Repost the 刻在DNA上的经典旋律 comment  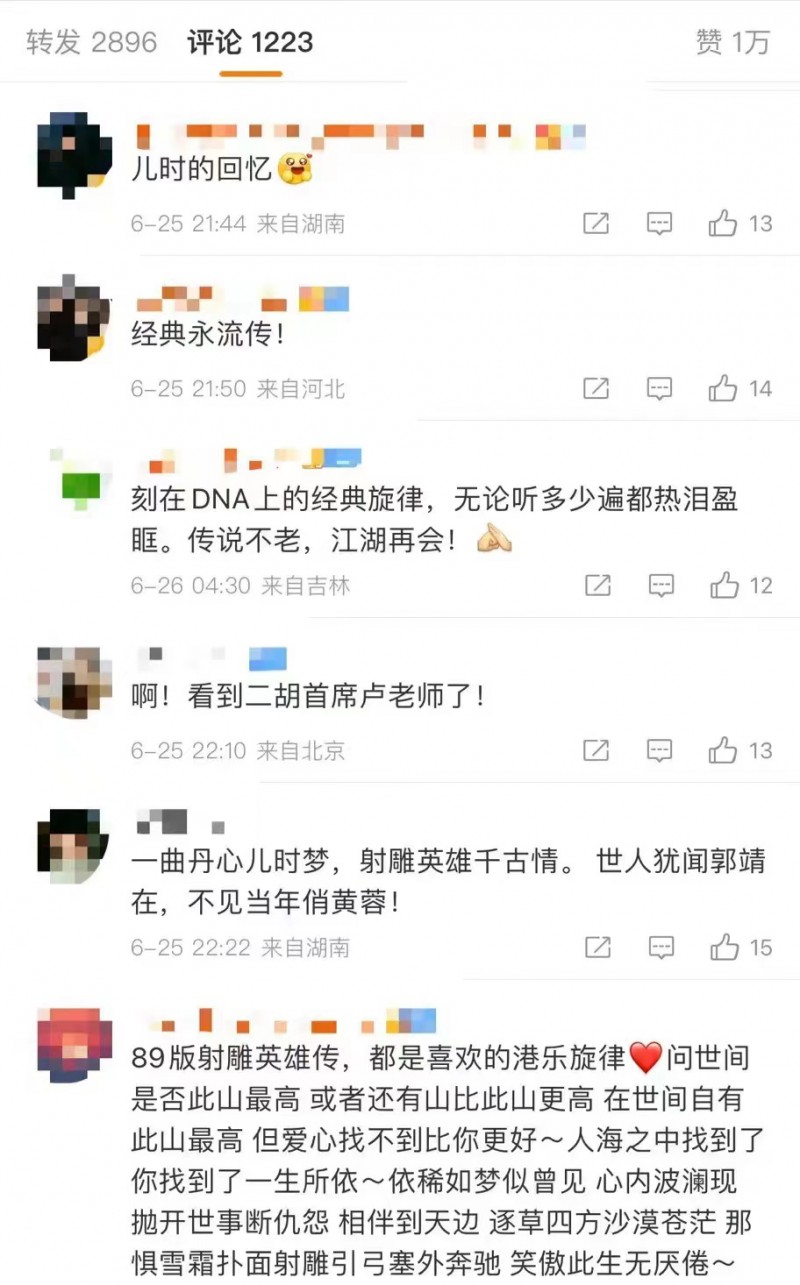click(597, 586)
